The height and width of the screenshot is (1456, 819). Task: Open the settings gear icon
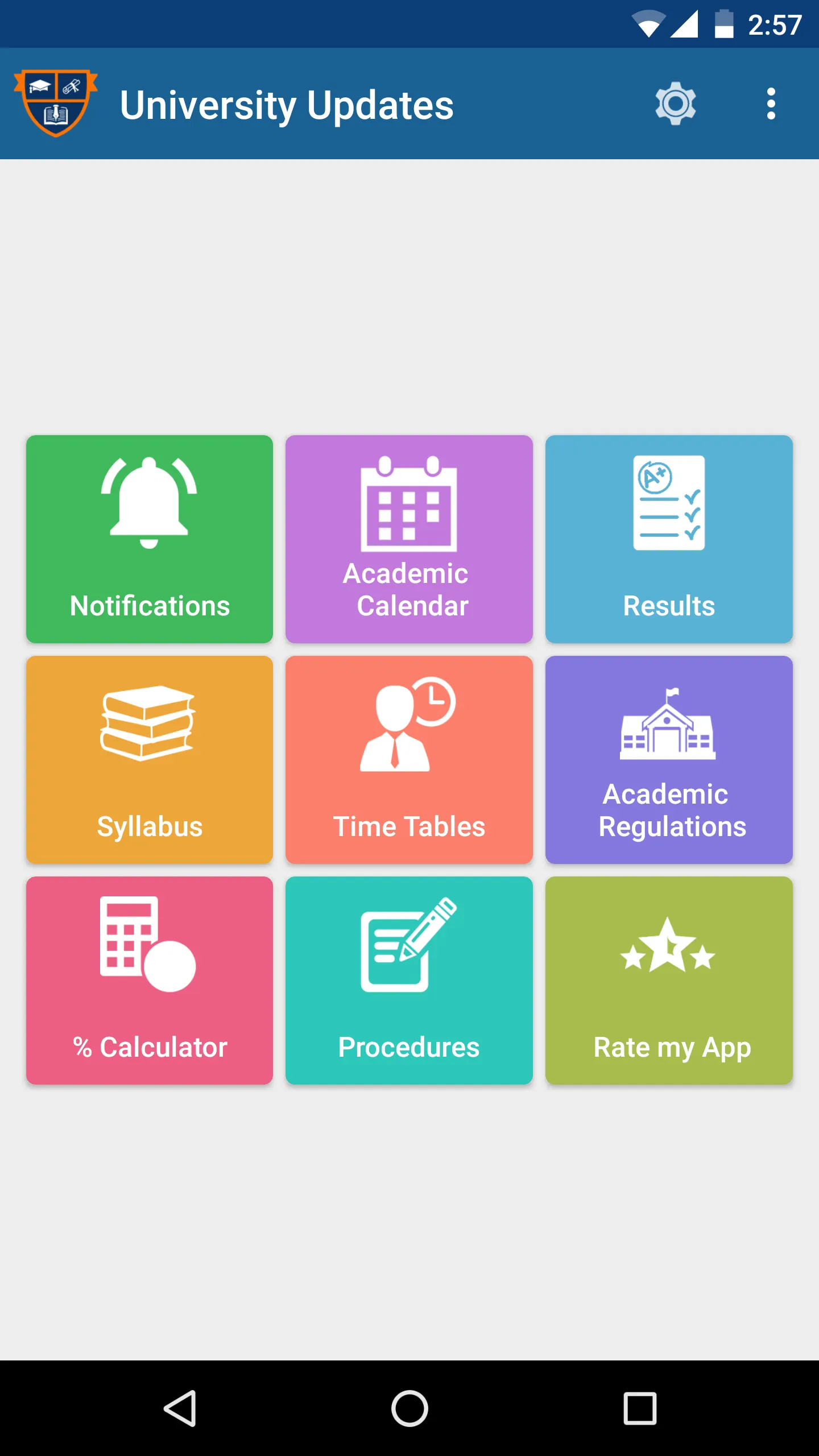(x=675, y=104)
